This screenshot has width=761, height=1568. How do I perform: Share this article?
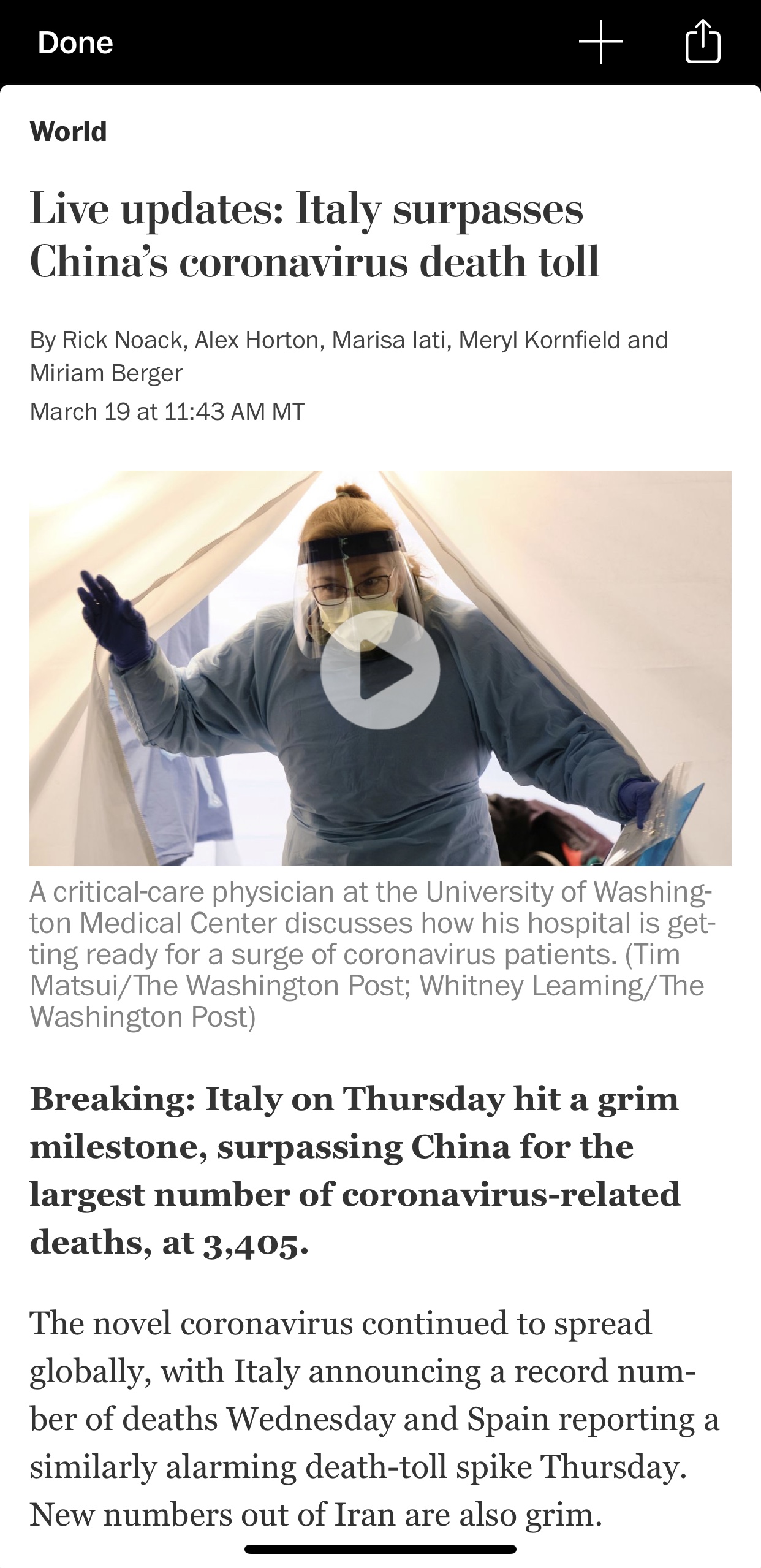702,42
